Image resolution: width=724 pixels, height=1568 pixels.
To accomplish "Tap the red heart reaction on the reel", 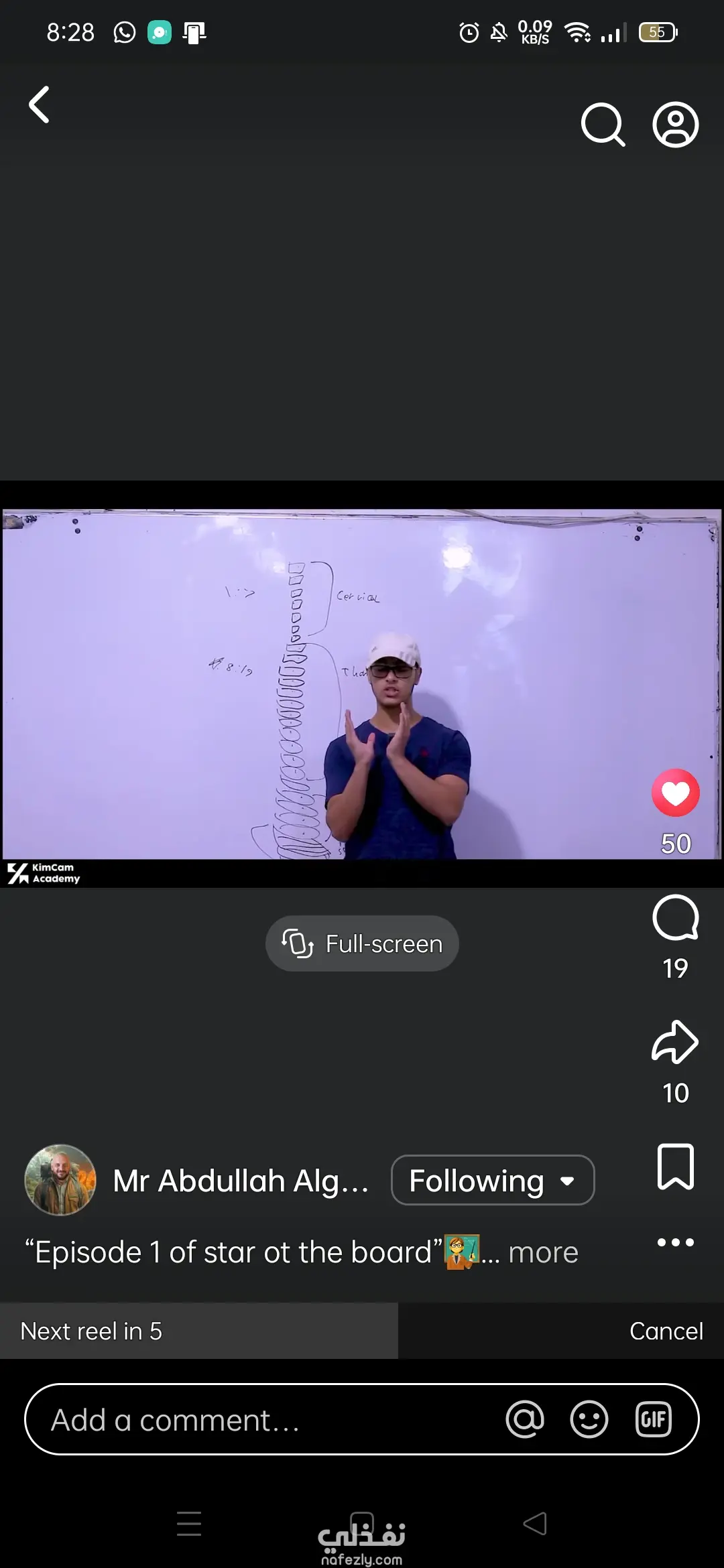I will click(675, 793).
